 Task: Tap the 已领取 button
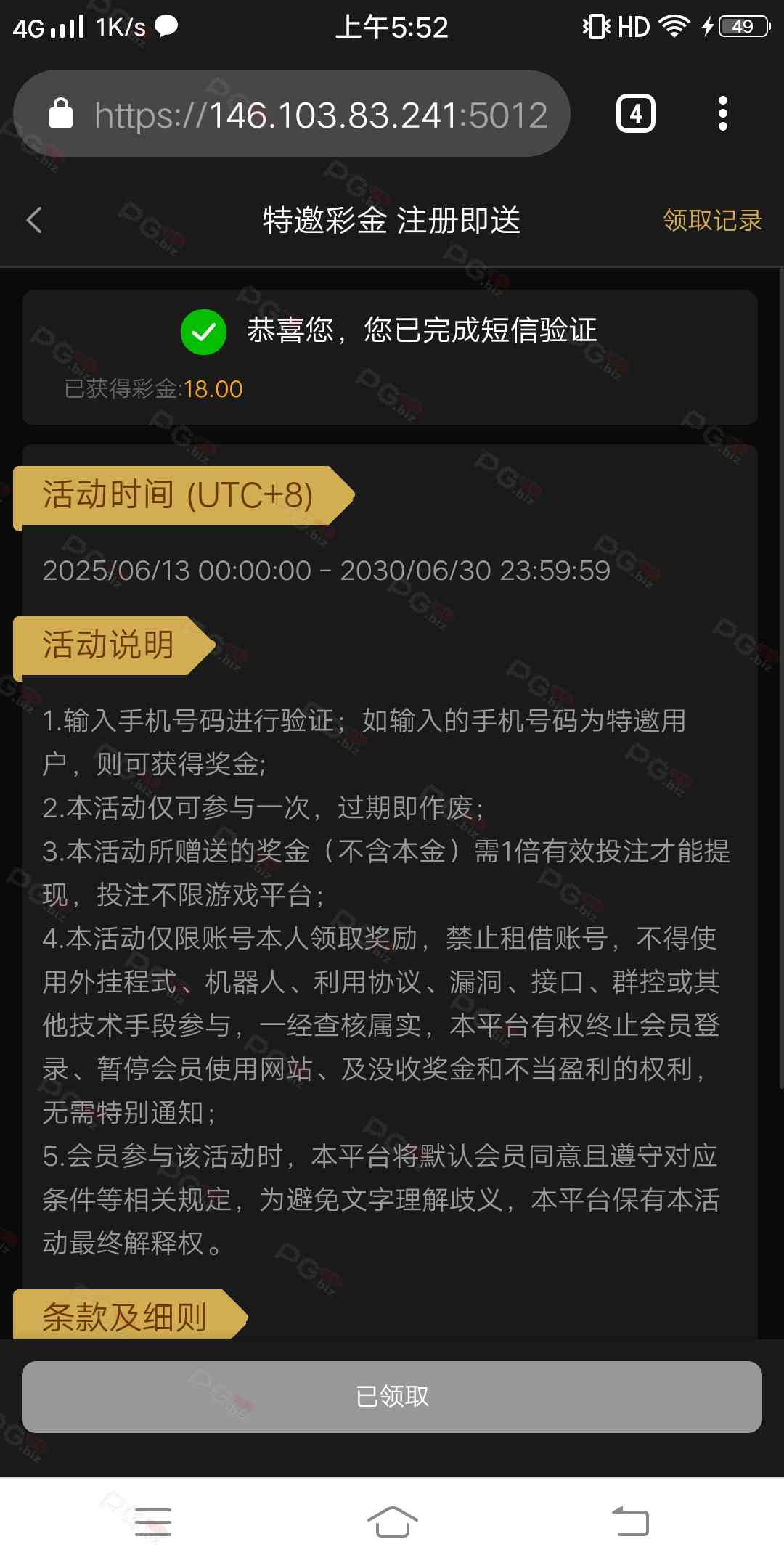(392, 1396)
